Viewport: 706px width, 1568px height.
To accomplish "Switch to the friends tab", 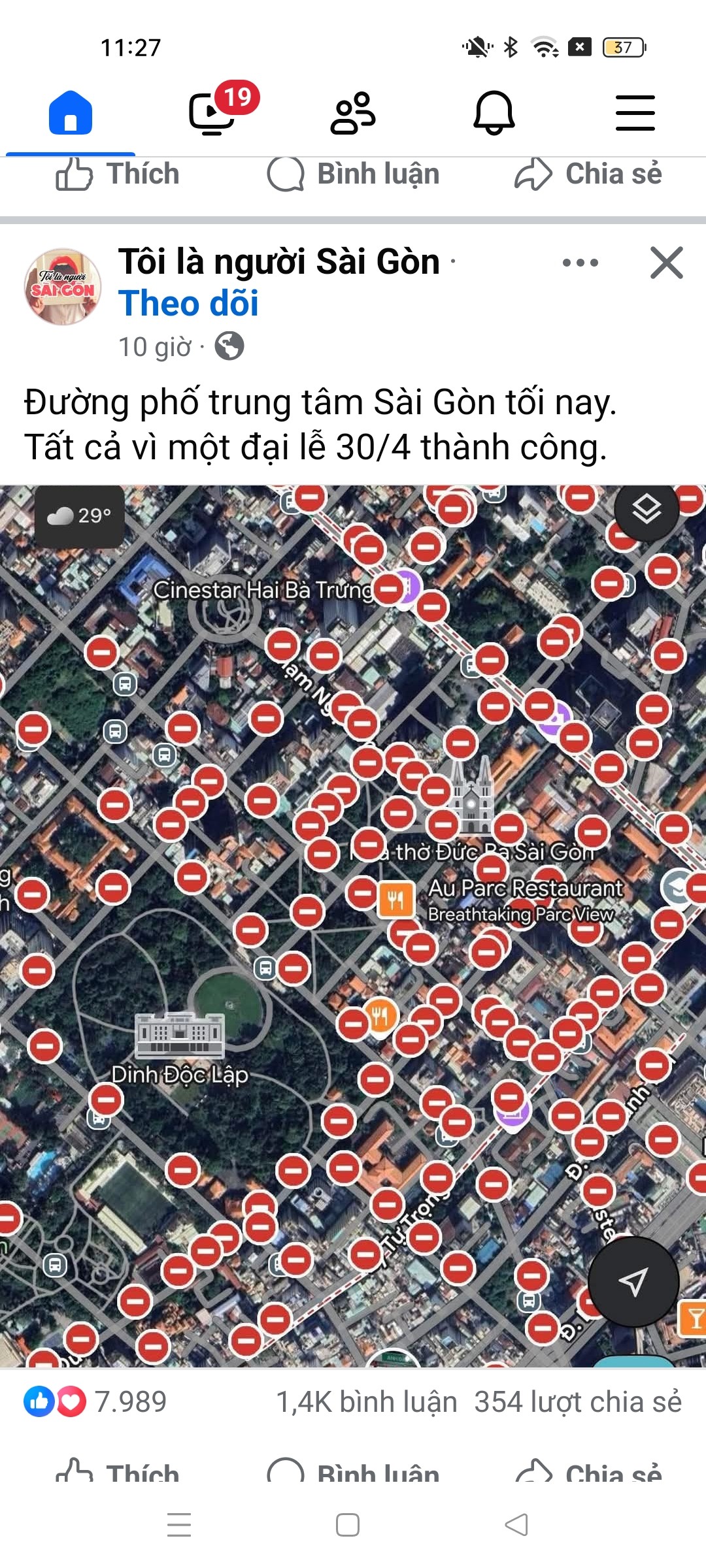I will [353, 113].
